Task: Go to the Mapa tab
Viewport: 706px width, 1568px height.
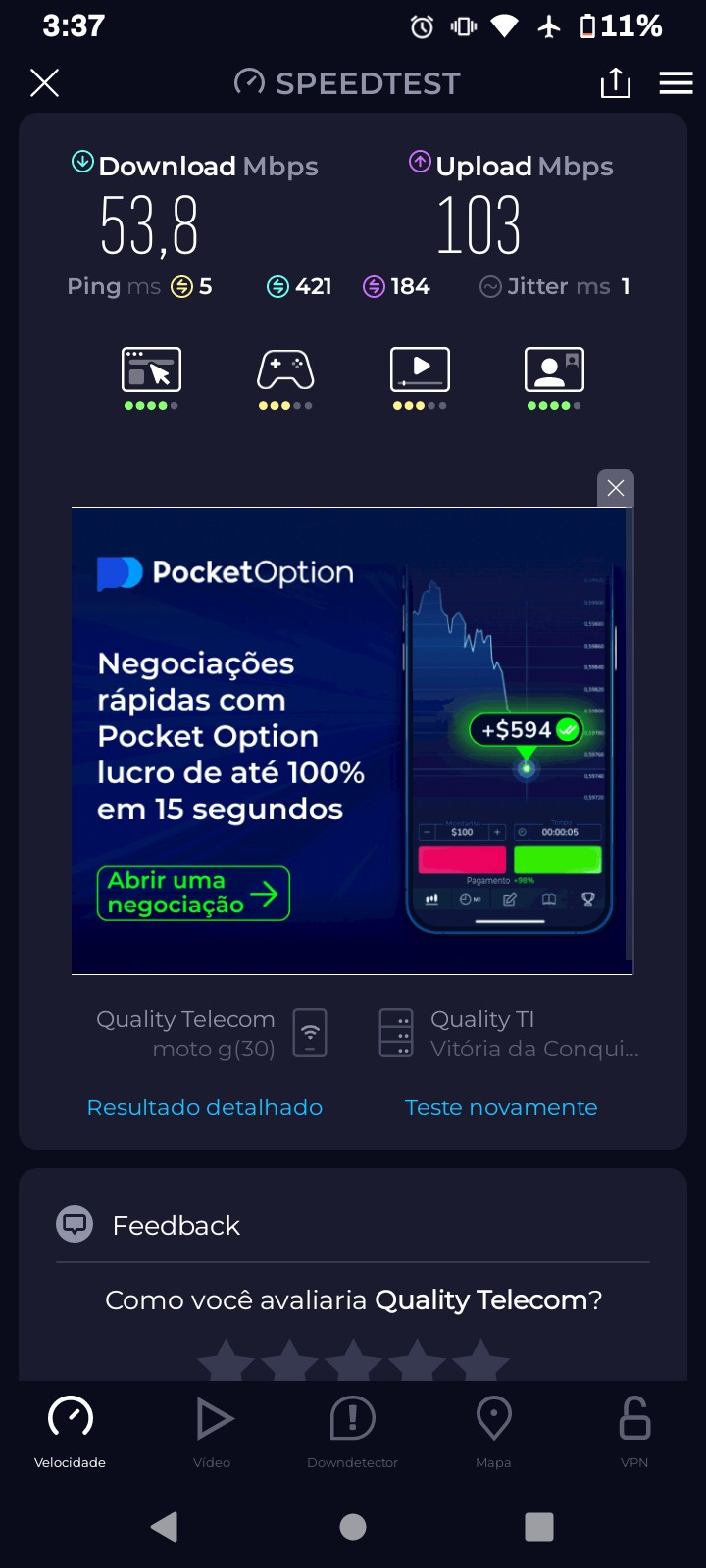Action: coord(493,1432)
